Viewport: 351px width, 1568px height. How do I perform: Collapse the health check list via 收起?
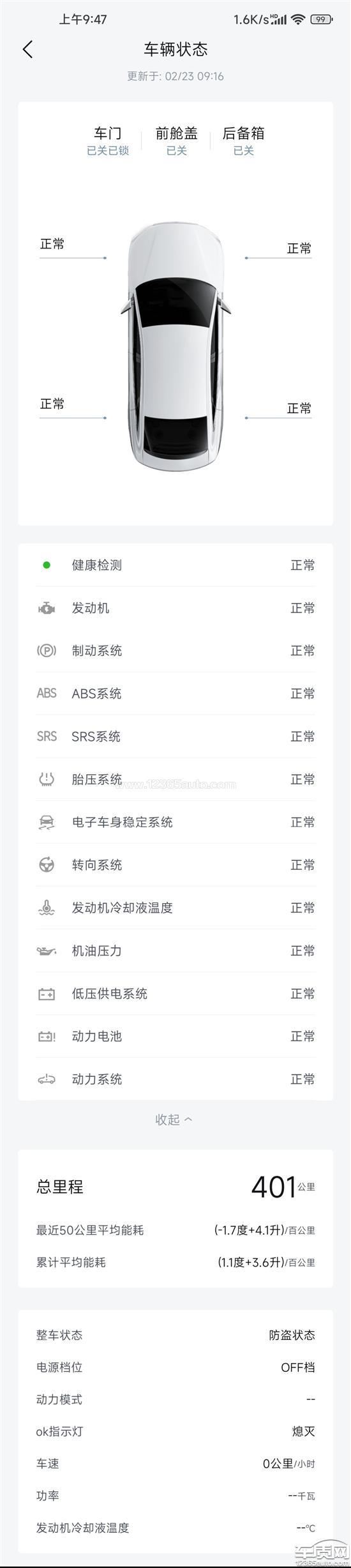(x=174, y=1120)
